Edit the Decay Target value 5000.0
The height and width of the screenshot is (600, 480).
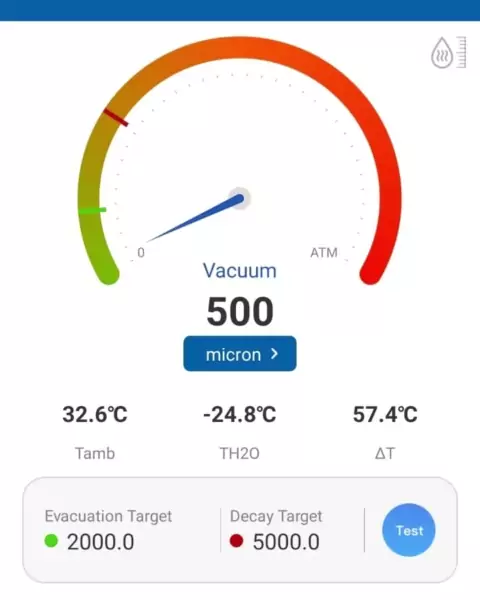[286, 542]
